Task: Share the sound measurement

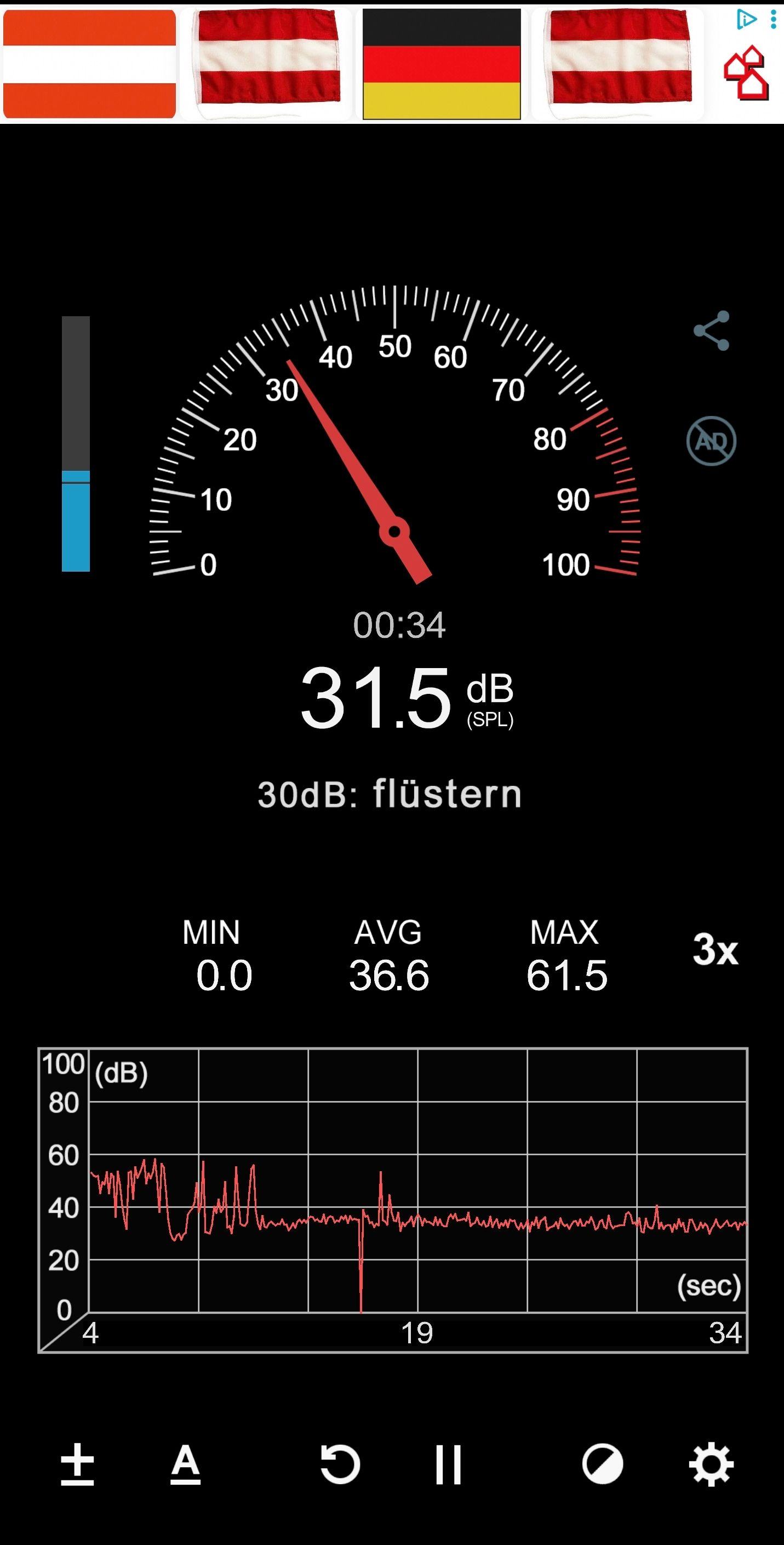Action: (x=712, y=330)
